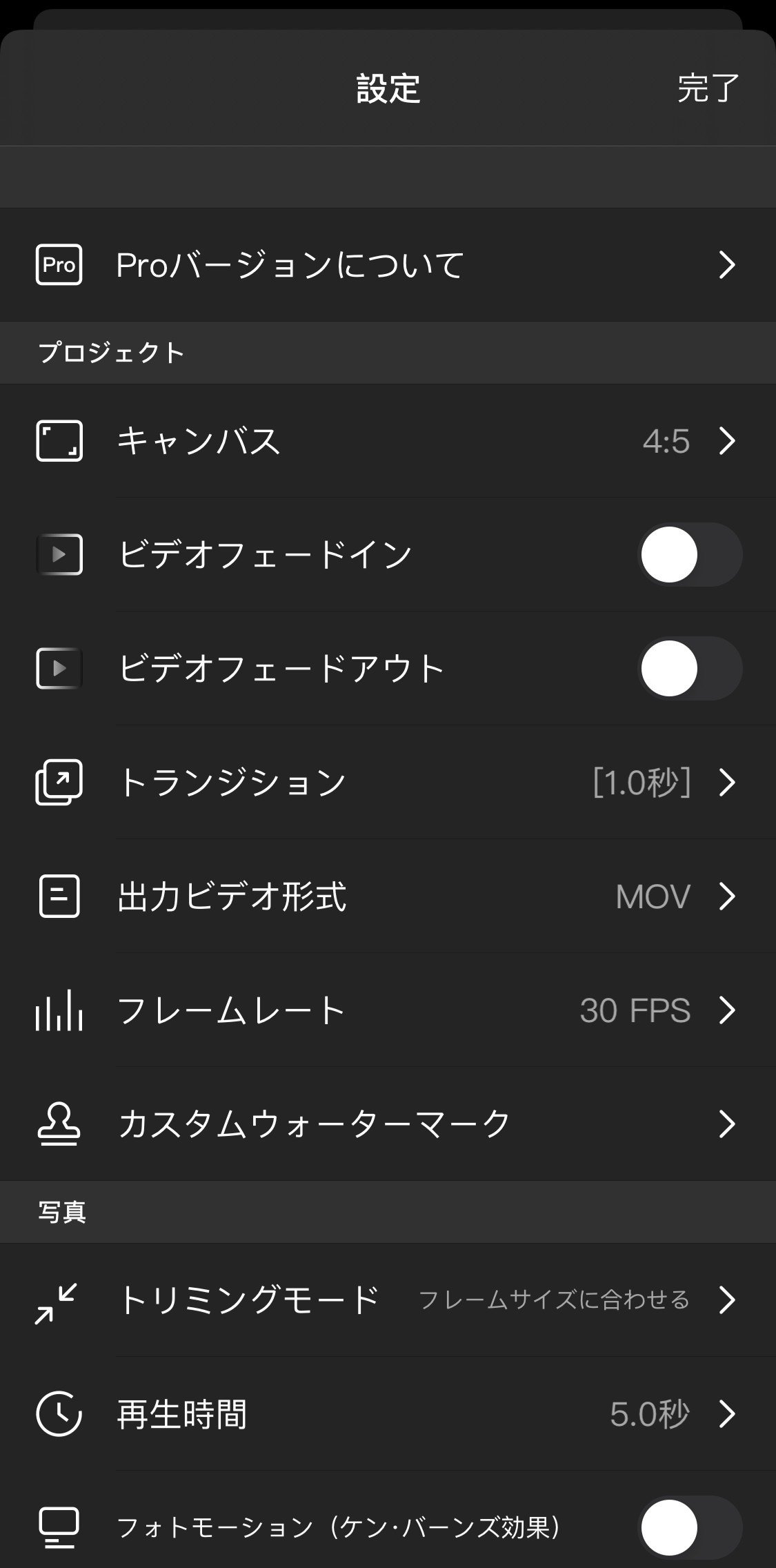776x1568 pixels.
Task: Click the playback duration clock icon
Action: pos(59,1413)
